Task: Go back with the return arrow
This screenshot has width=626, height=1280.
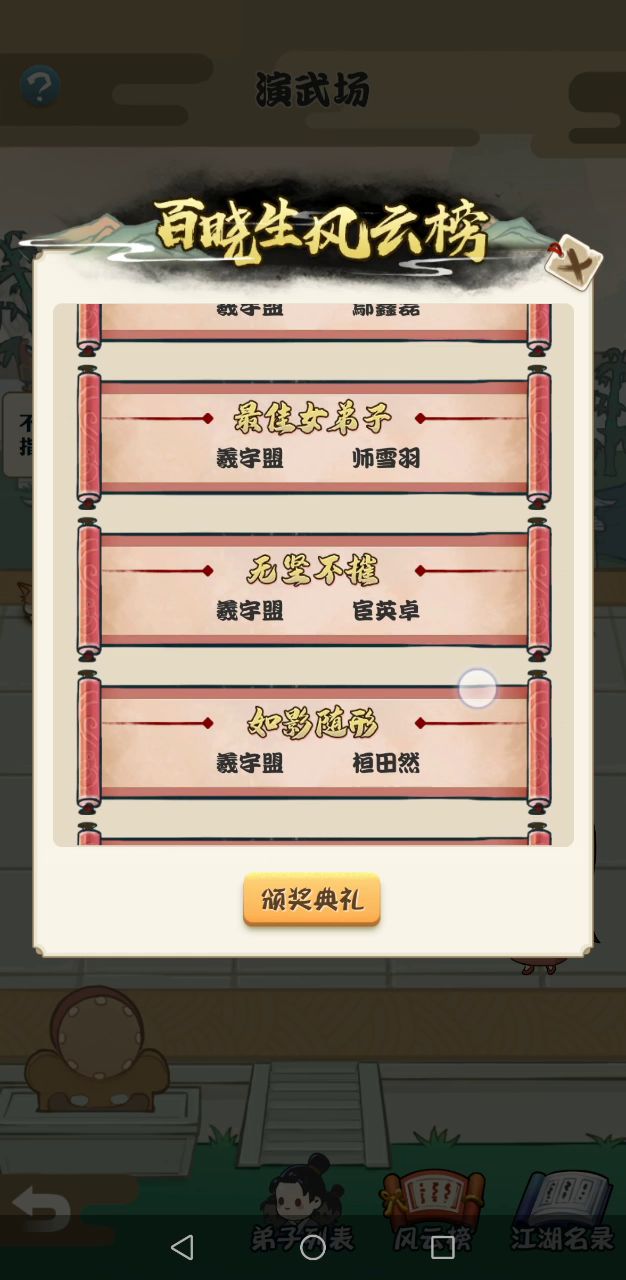Action: click(x=42, y=1208)
